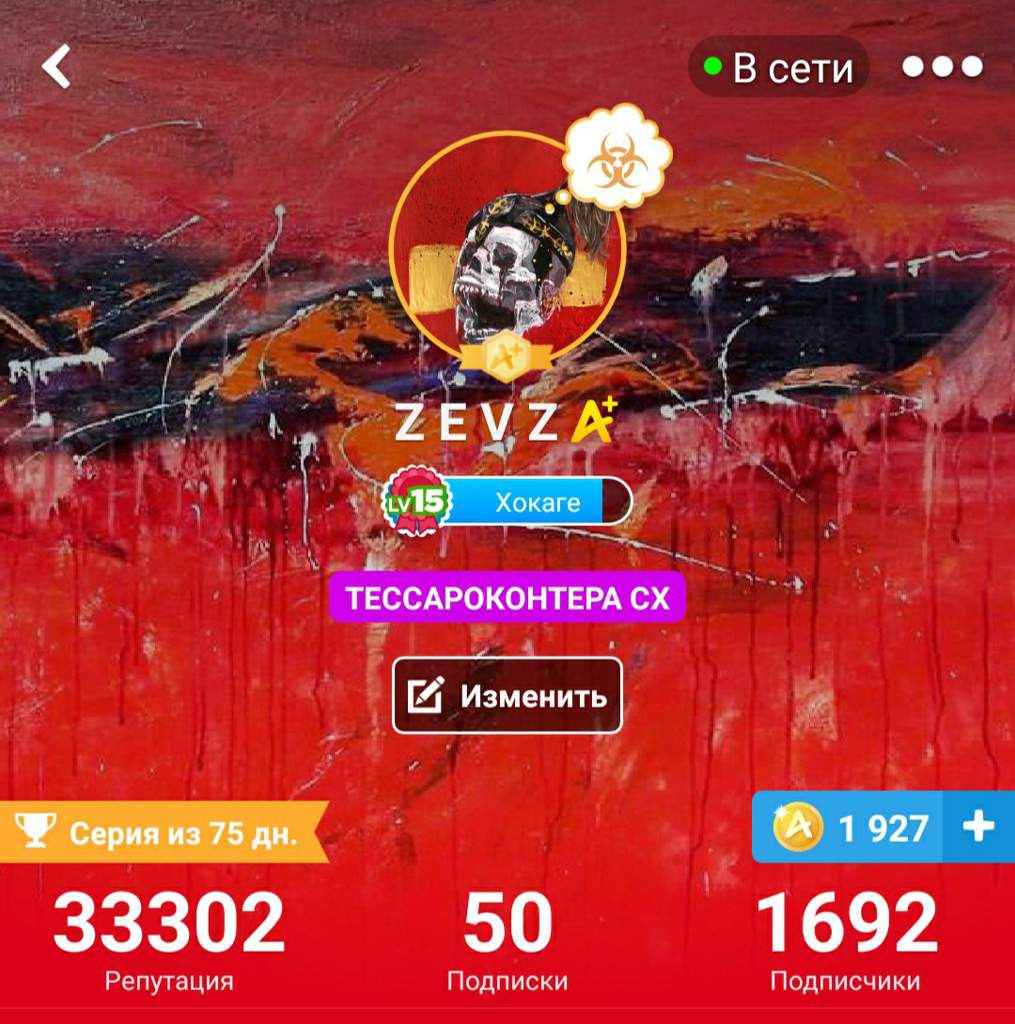Add coins with the plus button
This screenshot has height=1024, width=1015.
977,827
